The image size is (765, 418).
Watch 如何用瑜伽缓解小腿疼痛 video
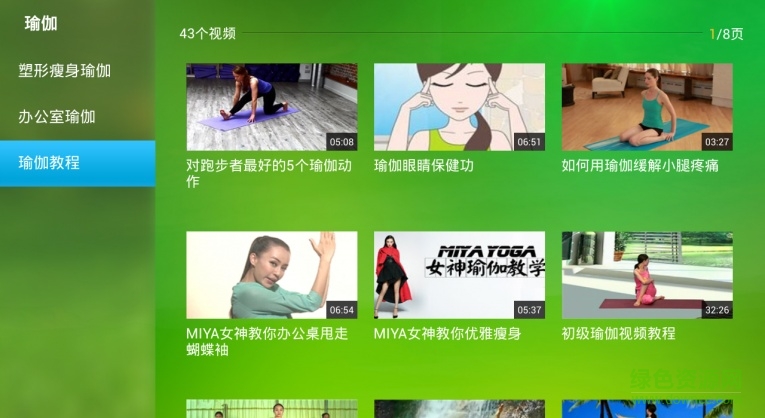tap(647, 107)
